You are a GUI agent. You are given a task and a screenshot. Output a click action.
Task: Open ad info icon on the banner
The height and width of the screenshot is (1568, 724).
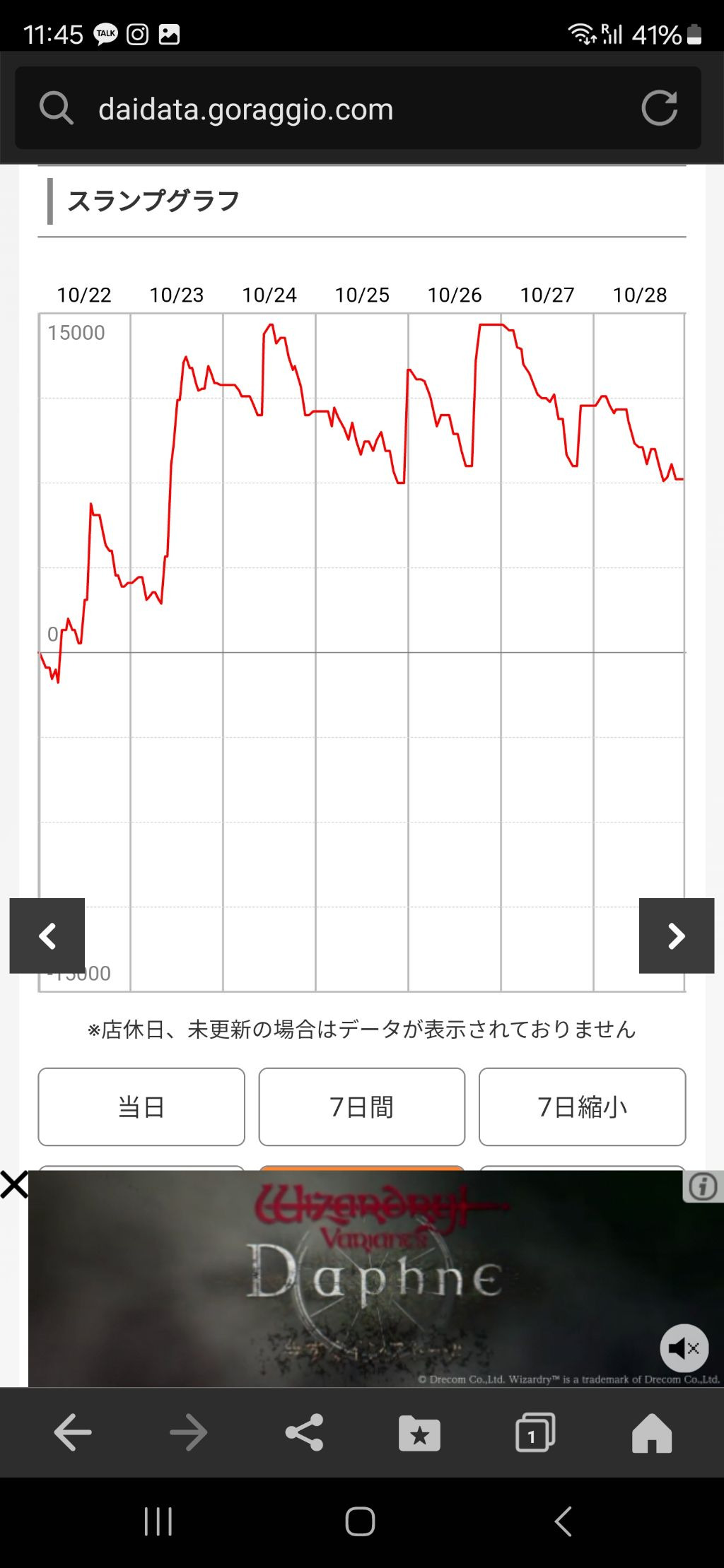[702, 1186]
